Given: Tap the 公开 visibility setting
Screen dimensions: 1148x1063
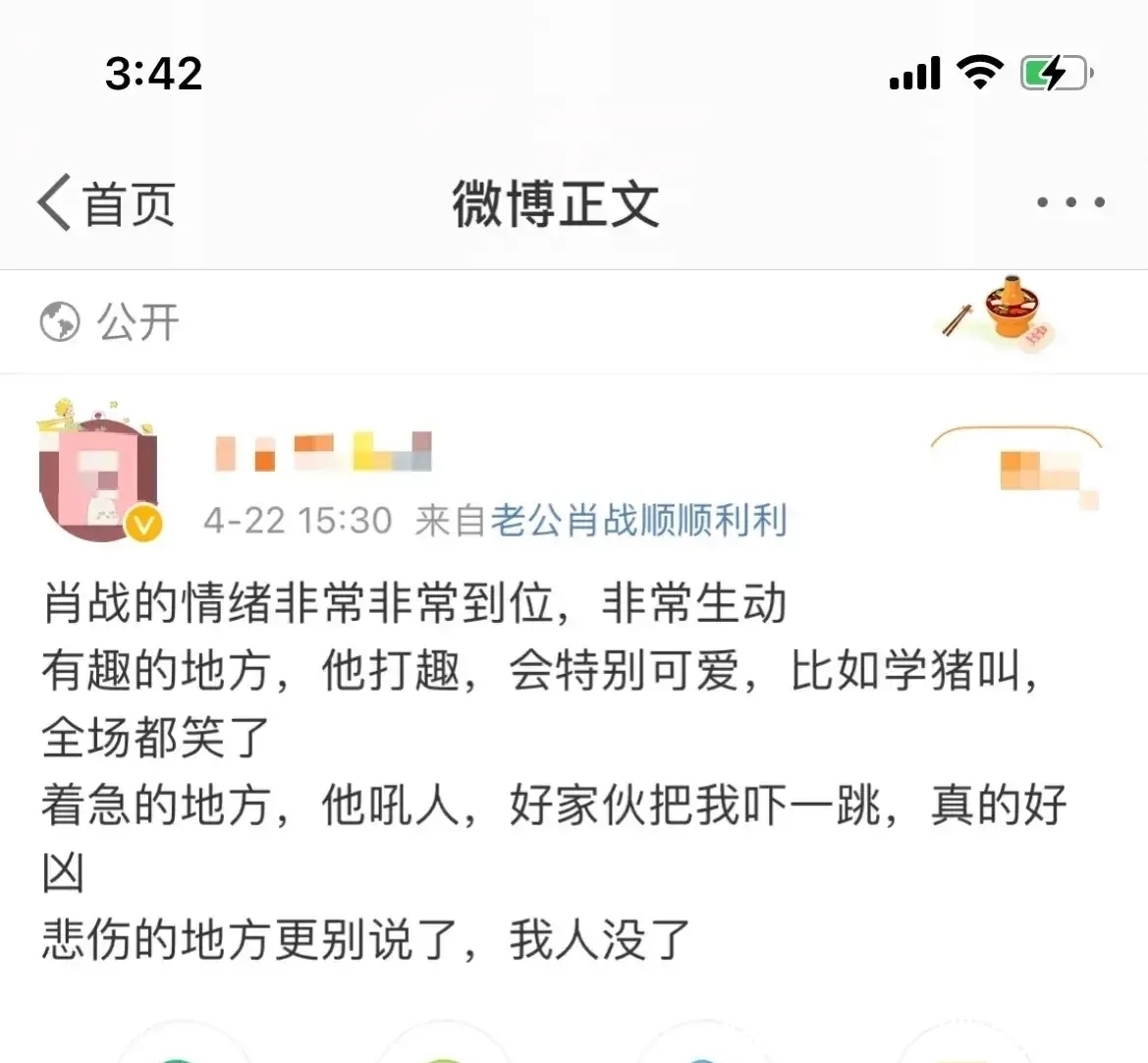Looking at the screenshot, I should (x=110, y=322).
